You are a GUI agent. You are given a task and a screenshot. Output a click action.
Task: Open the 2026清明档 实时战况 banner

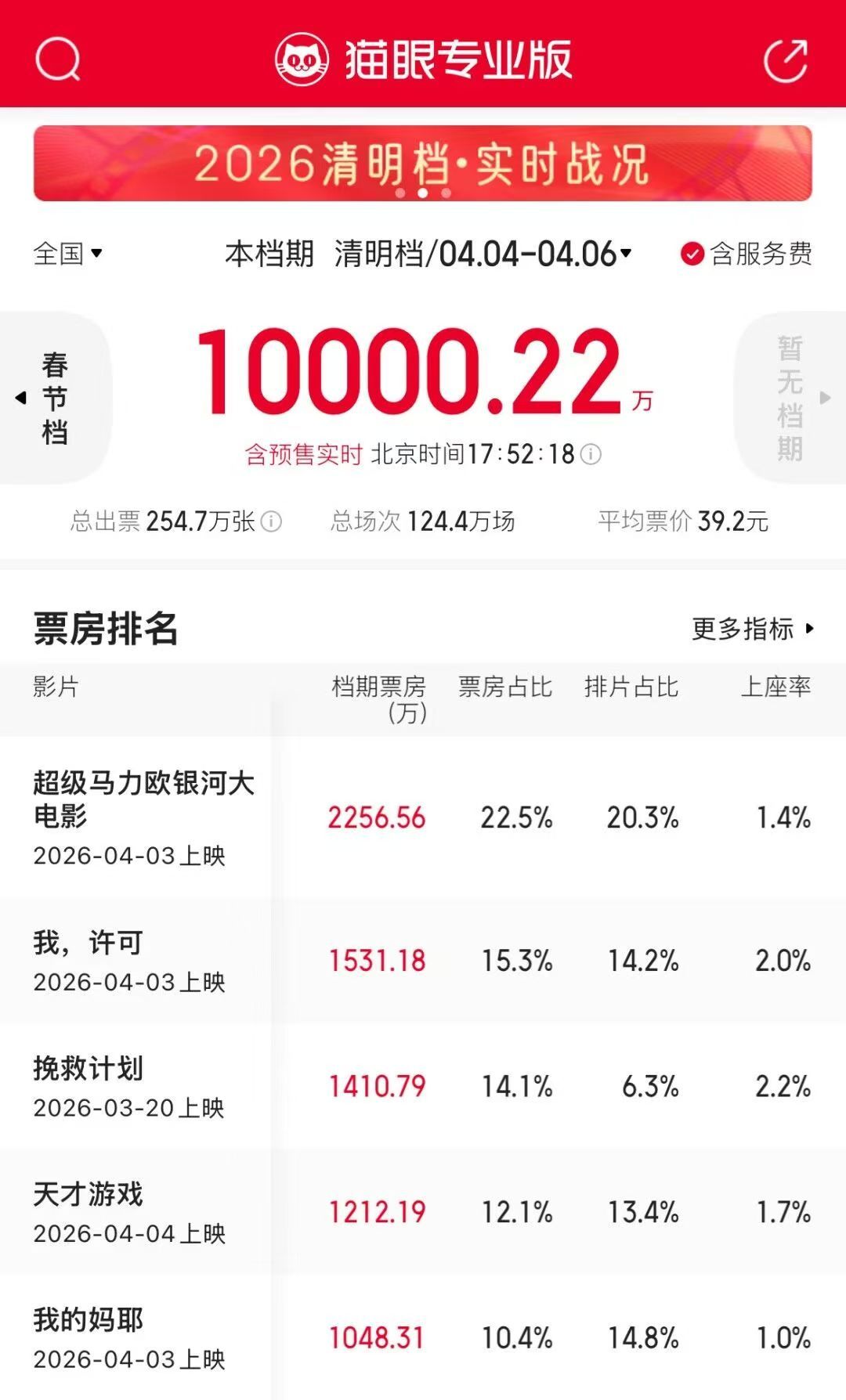(x=422, y=164)
